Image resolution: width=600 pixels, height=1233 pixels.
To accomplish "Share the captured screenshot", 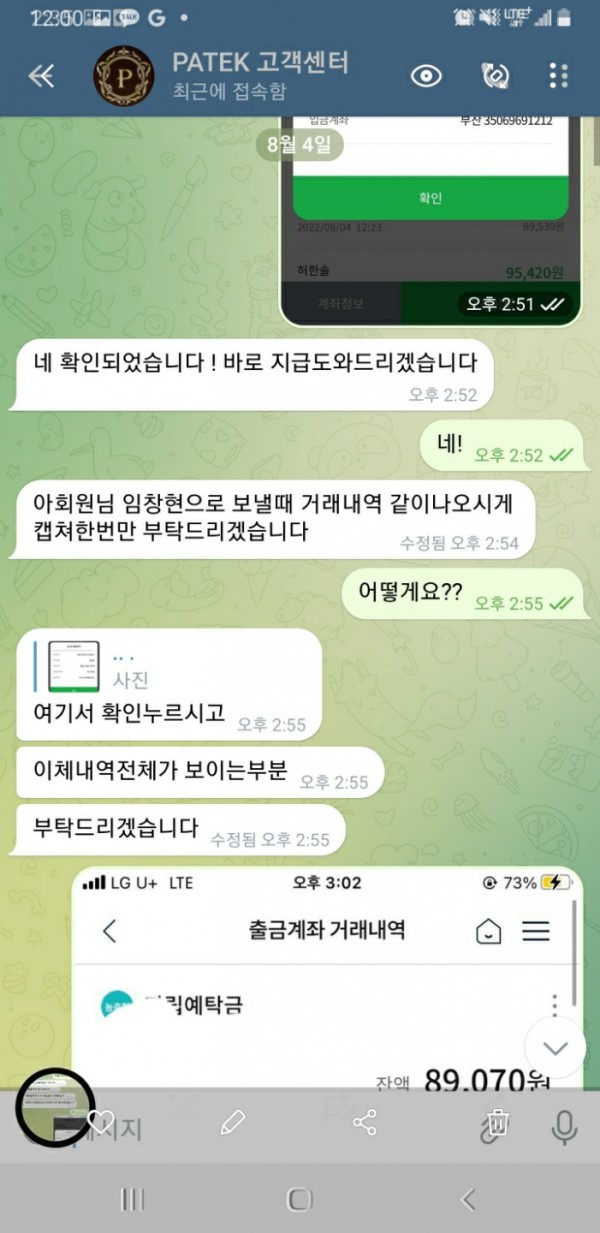I will click(365, 1122).
